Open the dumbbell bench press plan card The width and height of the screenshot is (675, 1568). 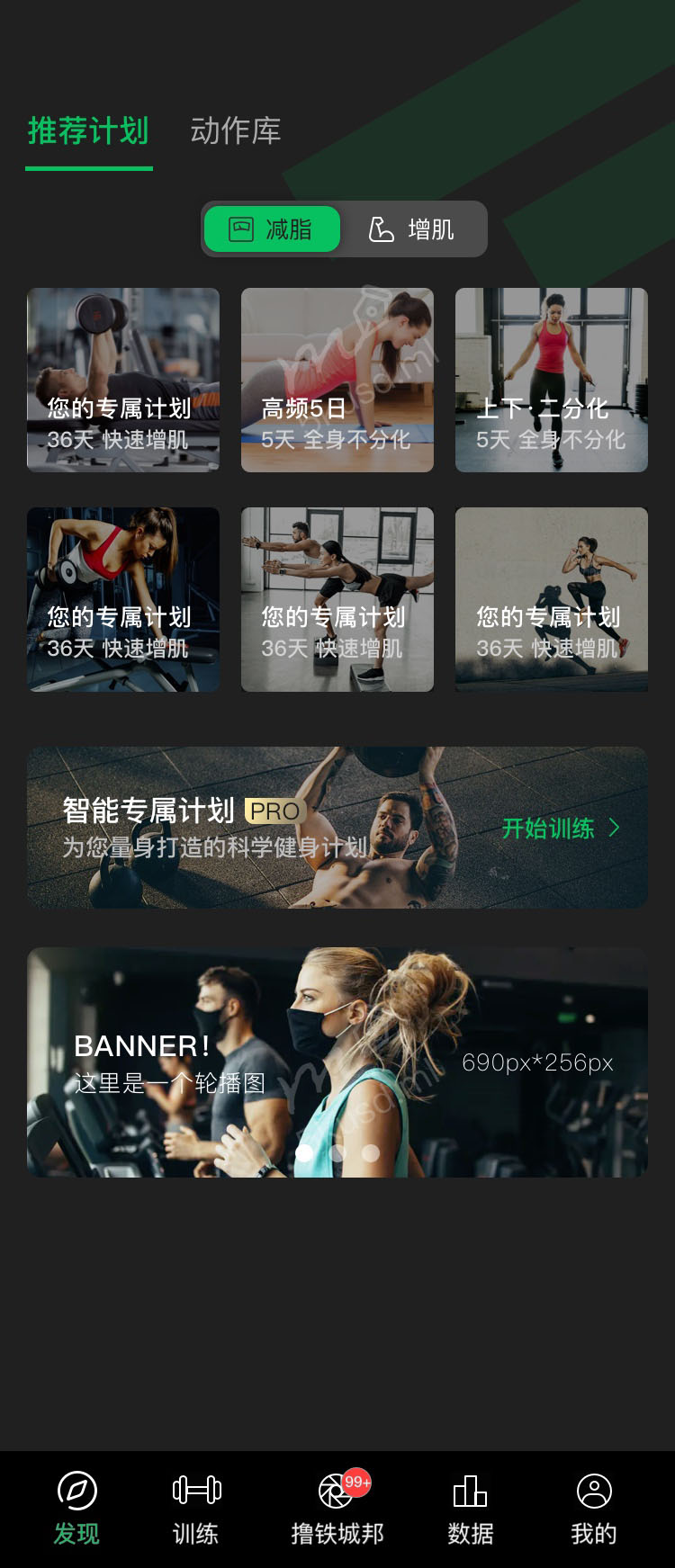tap(123, 380)
